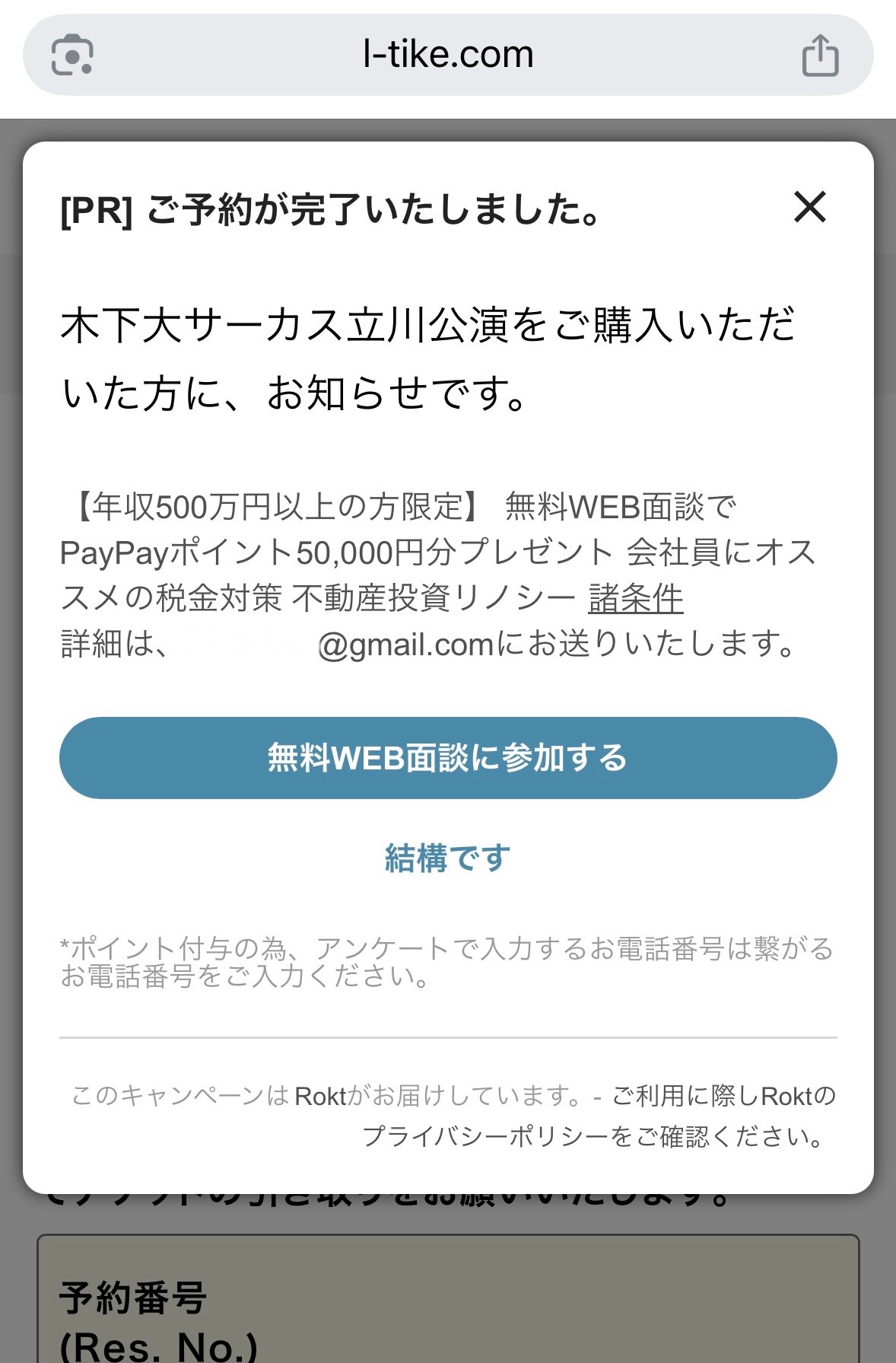Tap the l-tike.com address bar
The width and height of the screenshot is (896, 1363).
coord(447,54)
